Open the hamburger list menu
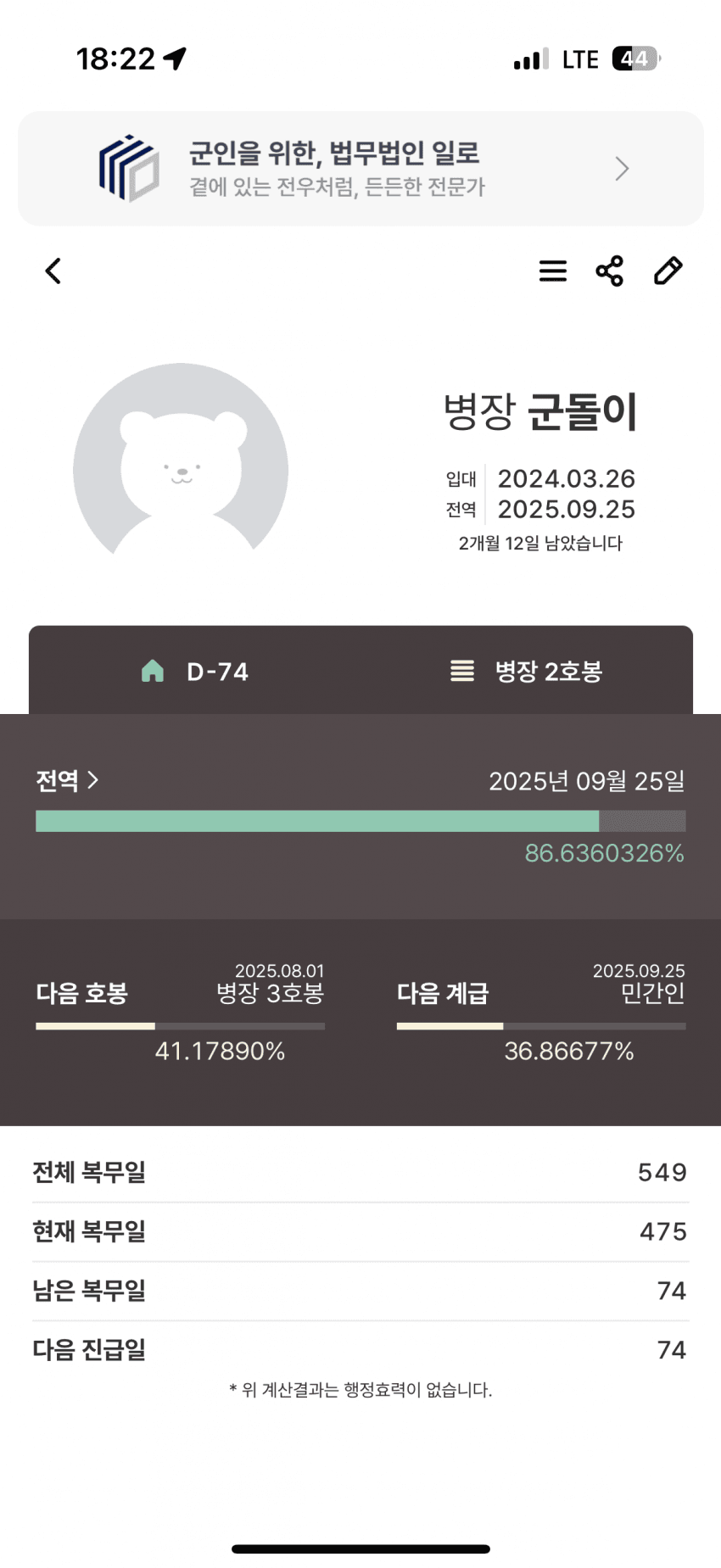Image resolution: width=721 pixels, height=1568 pixels. pyautogui.click(x=553, y=271)
